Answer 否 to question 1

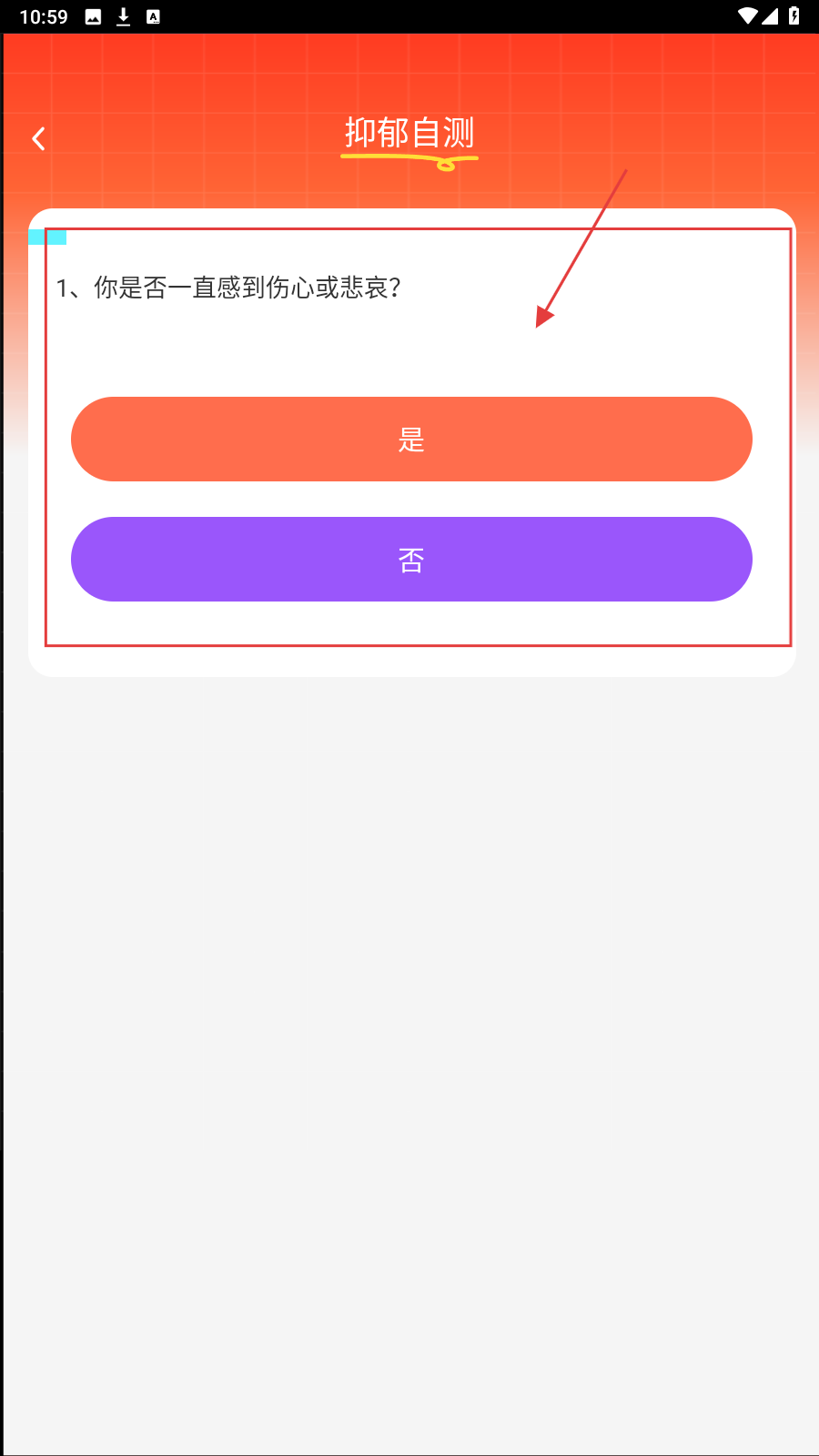[x=411, y=560]
